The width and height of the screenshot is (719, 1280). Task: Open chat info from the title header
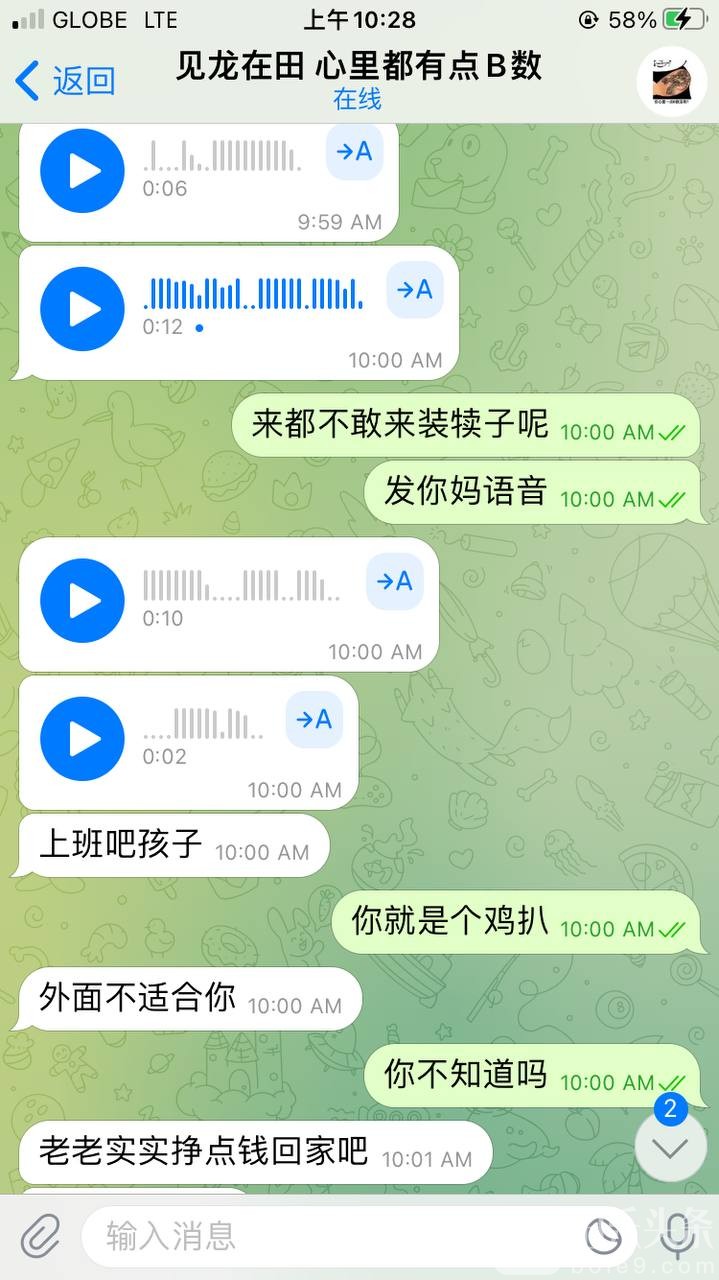click(358, 80)
